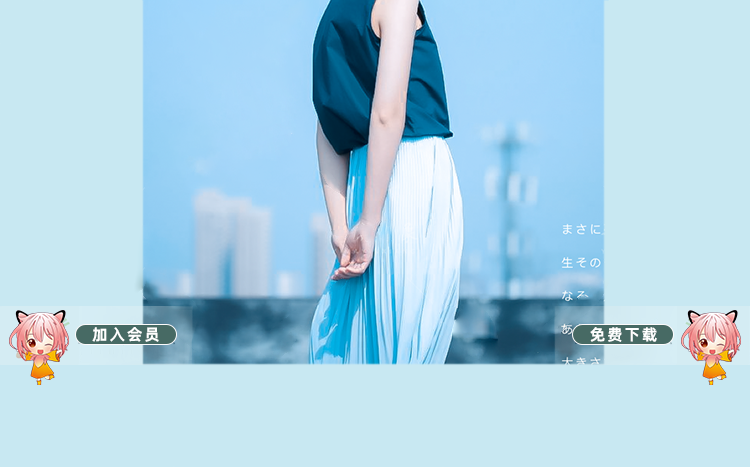
Task: Tap the 加入会员 button
Action: pos(126,335)
